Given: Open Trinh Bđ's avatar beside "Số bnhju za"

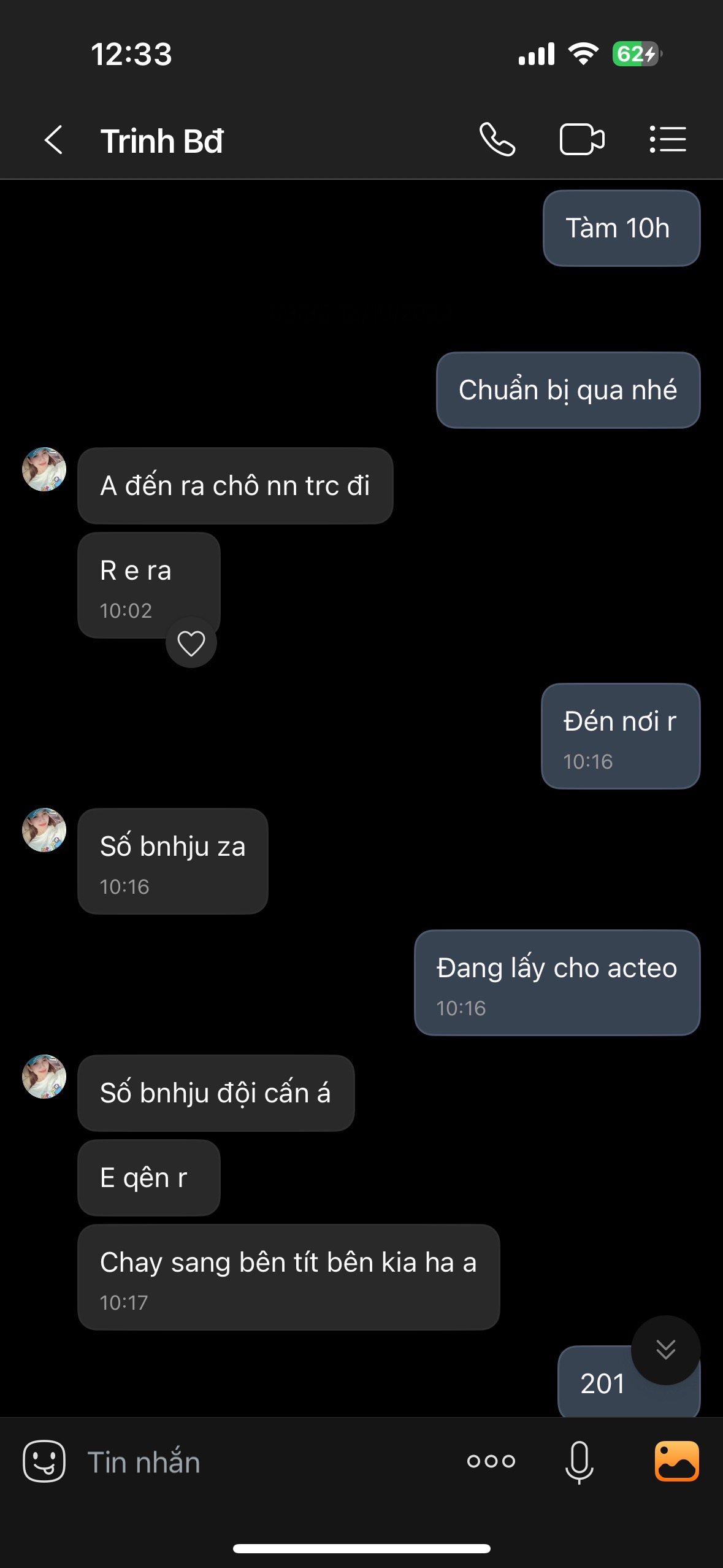Looking at the screenshot, I should 44,830.
